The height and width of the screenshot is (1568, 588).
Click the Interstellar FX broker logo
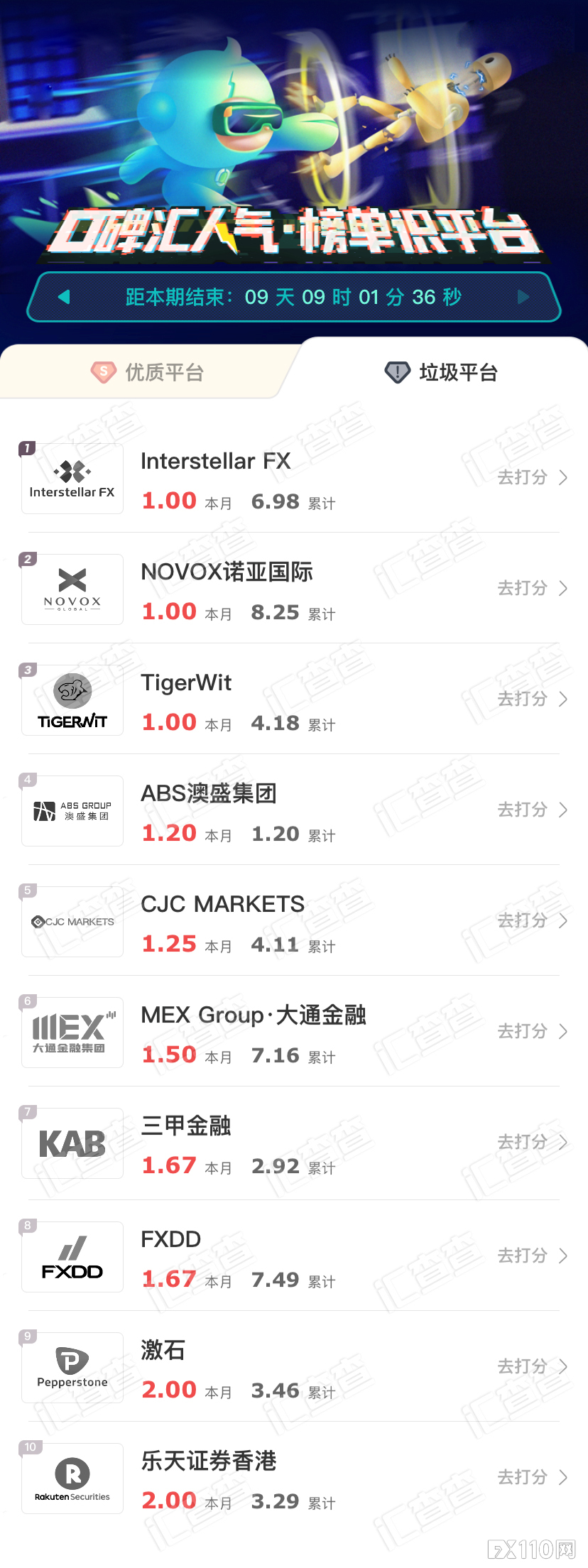coord(72,478)
